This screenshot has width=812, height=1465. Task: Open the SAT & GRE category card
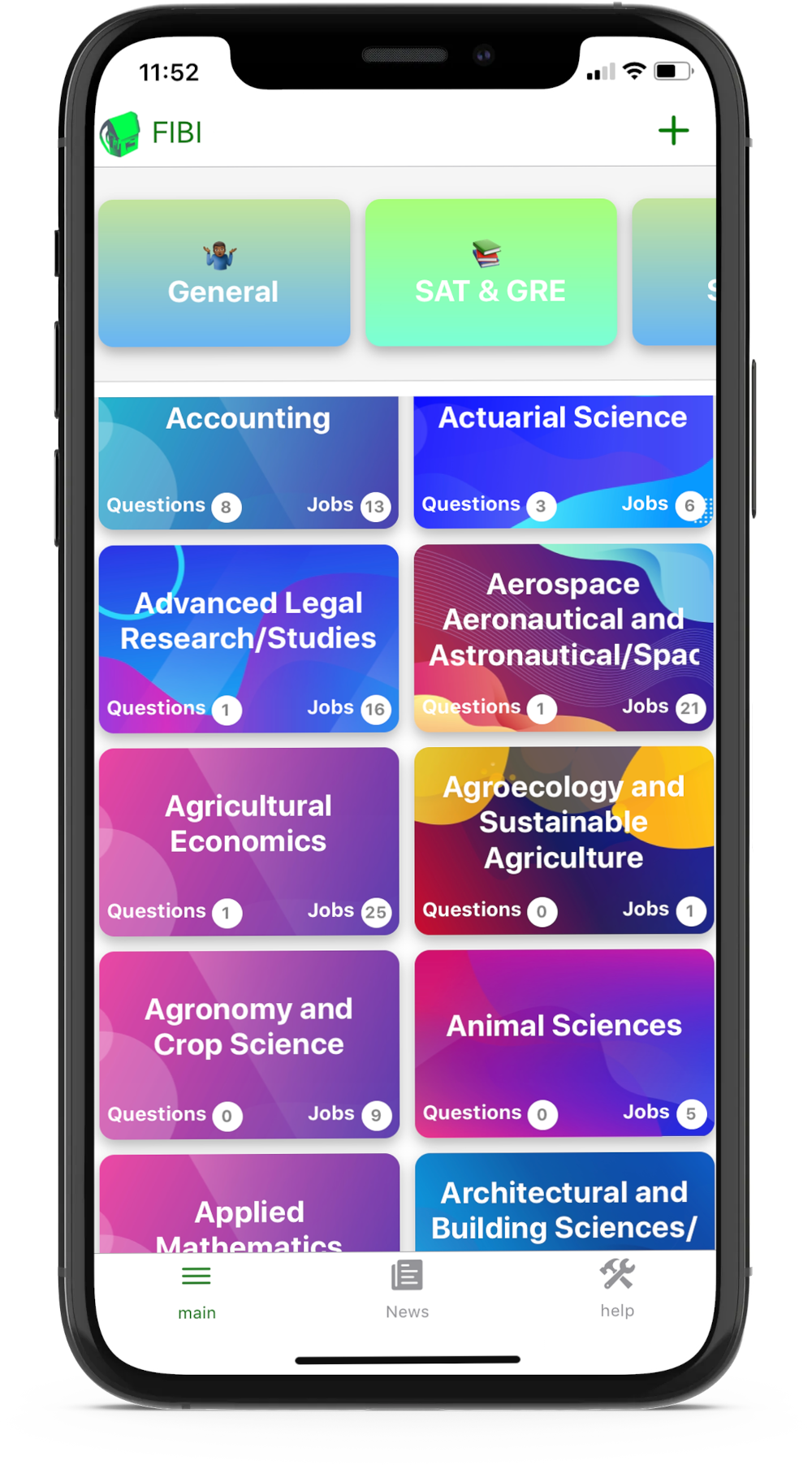490,272
